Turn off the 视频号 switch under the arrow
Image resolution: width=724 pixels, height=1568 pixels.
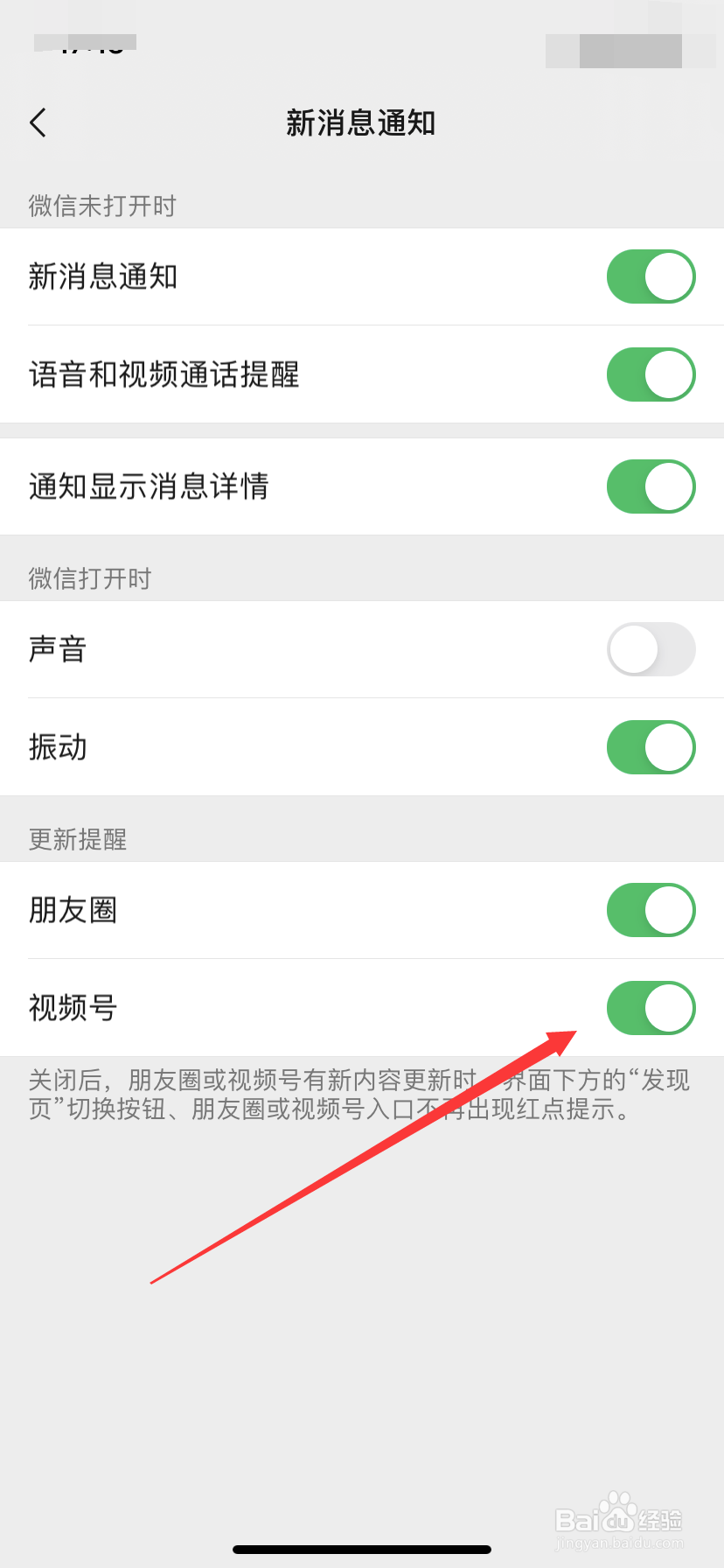[x=651, y=1008]
